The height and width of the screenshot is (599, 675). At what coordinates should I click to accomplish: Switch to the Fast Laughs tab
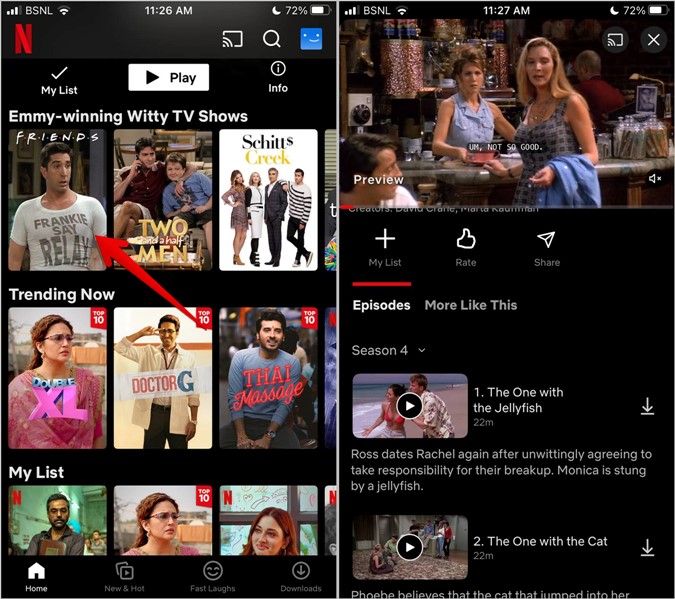click(x=212, y=576)
